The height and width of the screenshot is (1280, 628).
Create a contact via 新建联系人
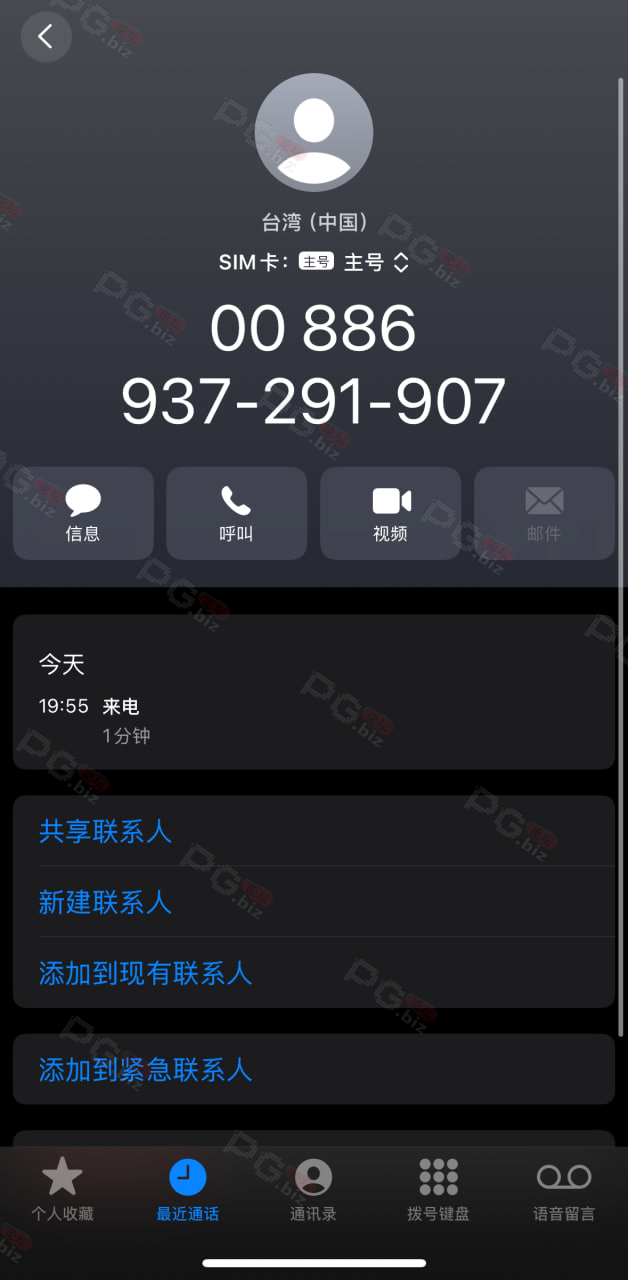click(105, 902)
